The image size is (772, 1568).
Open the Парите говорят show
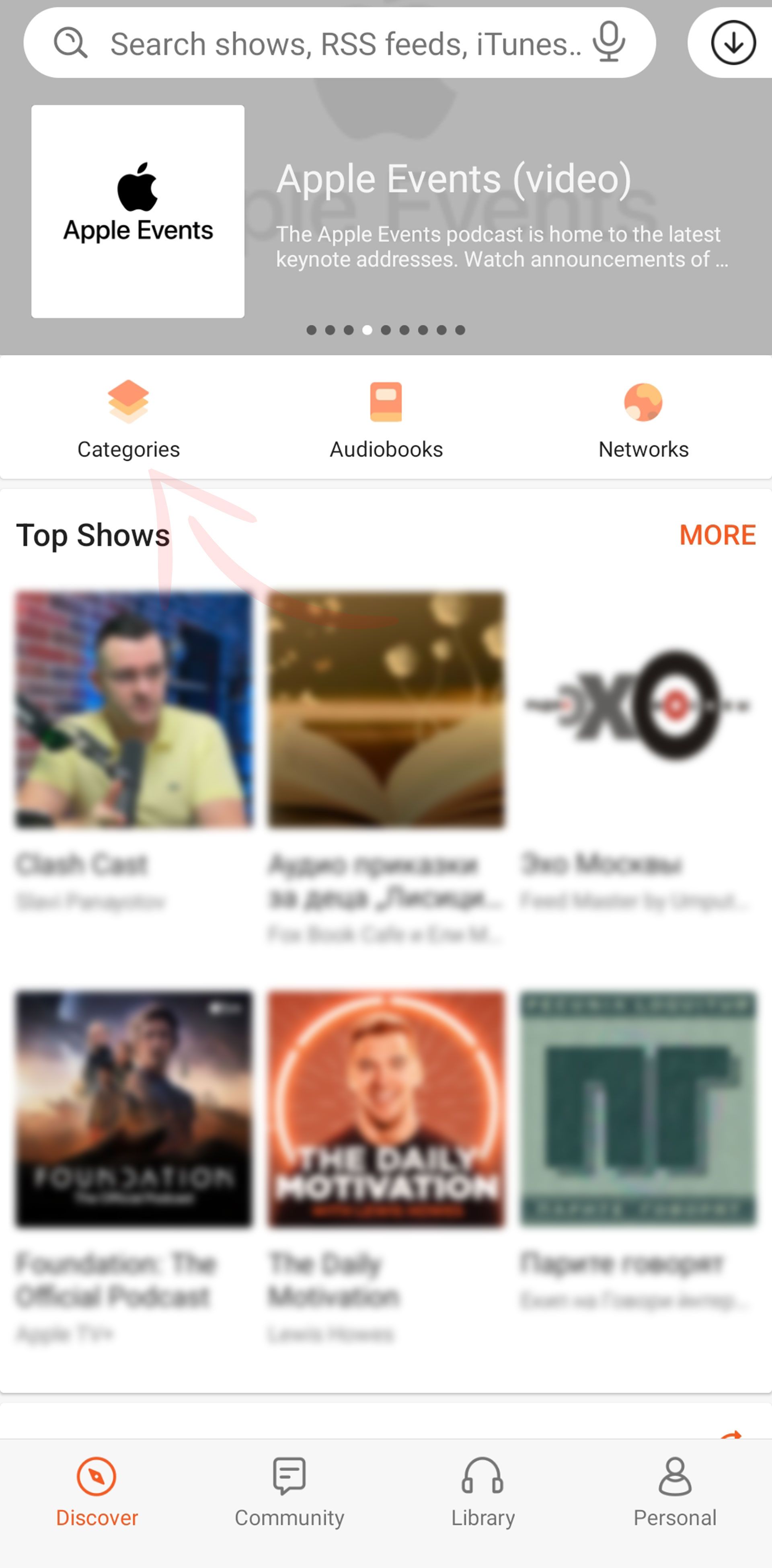tap(638, 1109)
